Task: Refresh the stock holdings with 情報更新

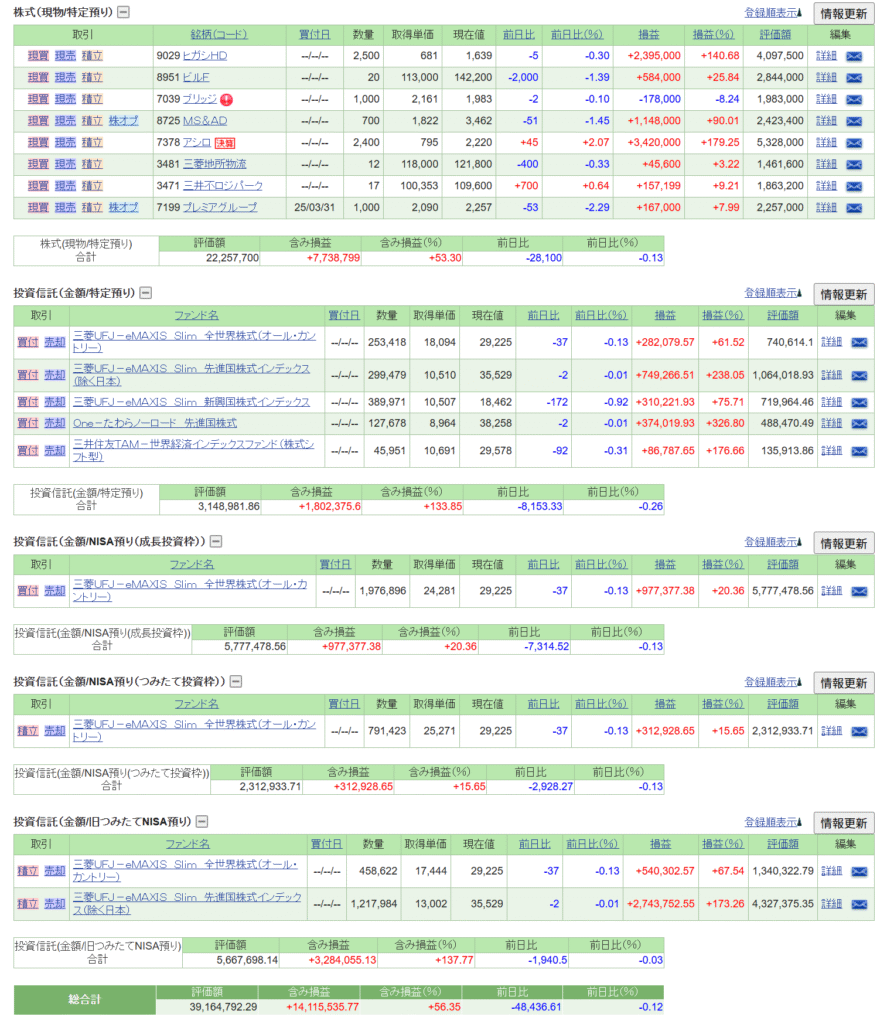Action: (x=844, y=13)
